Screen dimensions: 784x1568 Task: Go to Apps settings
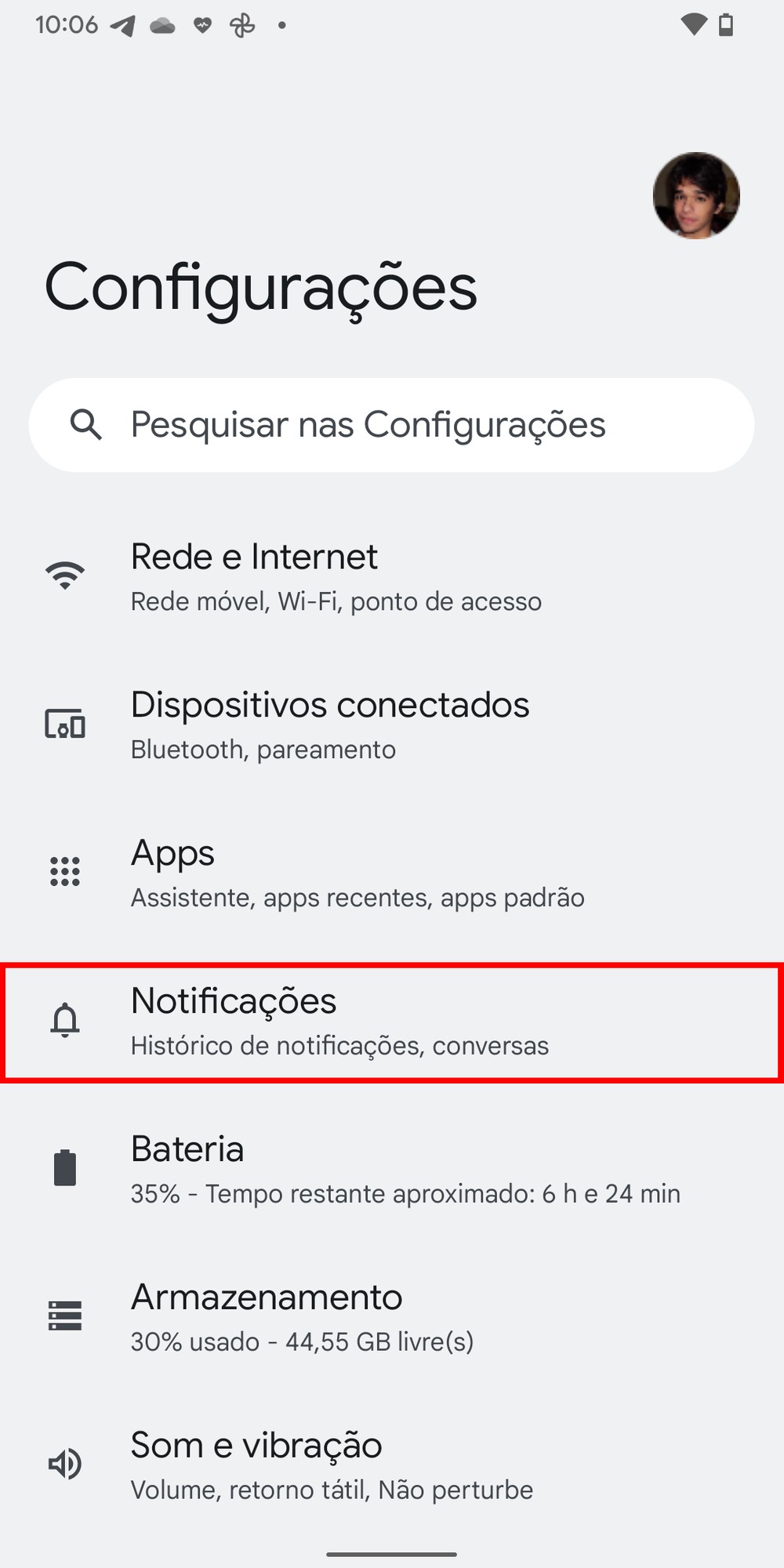click(x=392, y=873)
